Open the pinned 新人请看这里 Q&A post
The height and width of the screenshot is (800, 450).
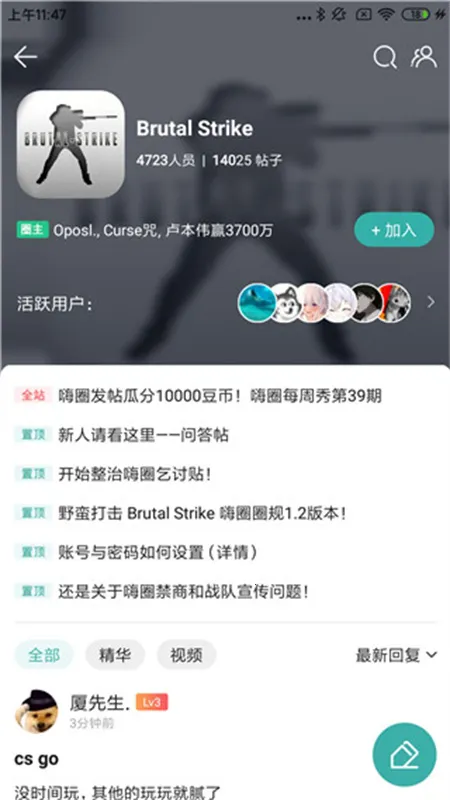point(143,435)
